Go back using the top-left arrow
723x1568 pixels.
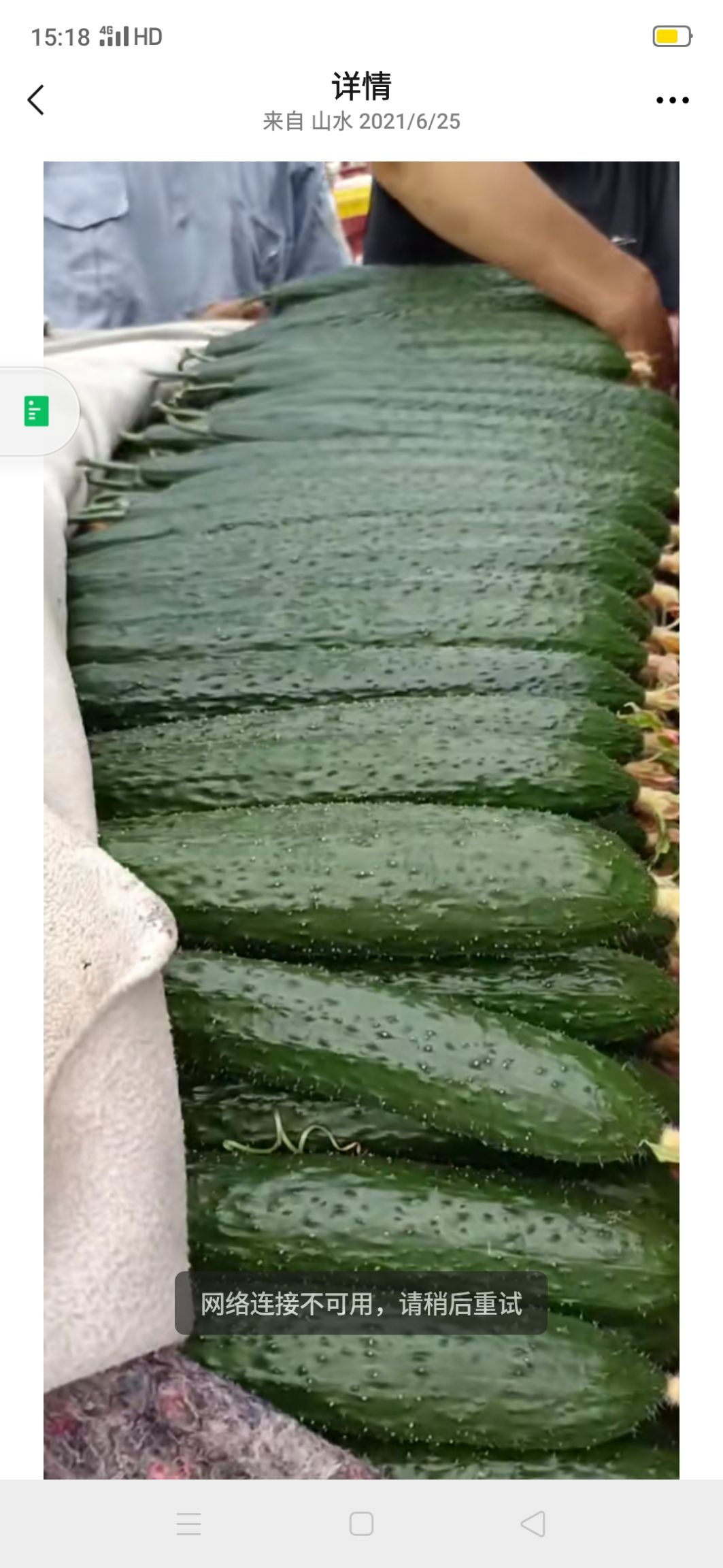tap(36, 100)
